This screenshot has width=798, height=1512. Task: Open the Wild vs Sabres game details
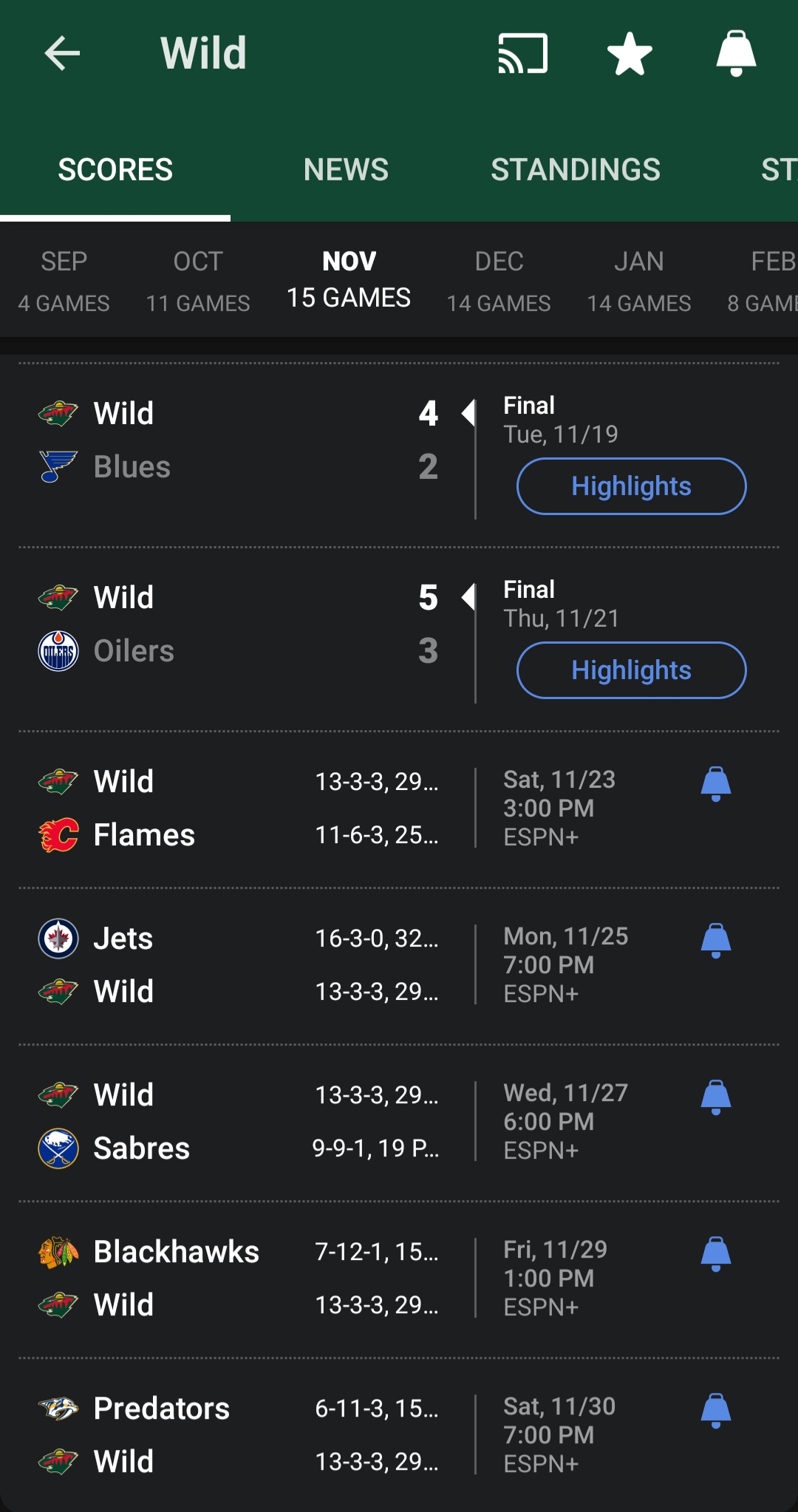(x=399, y=1123)
